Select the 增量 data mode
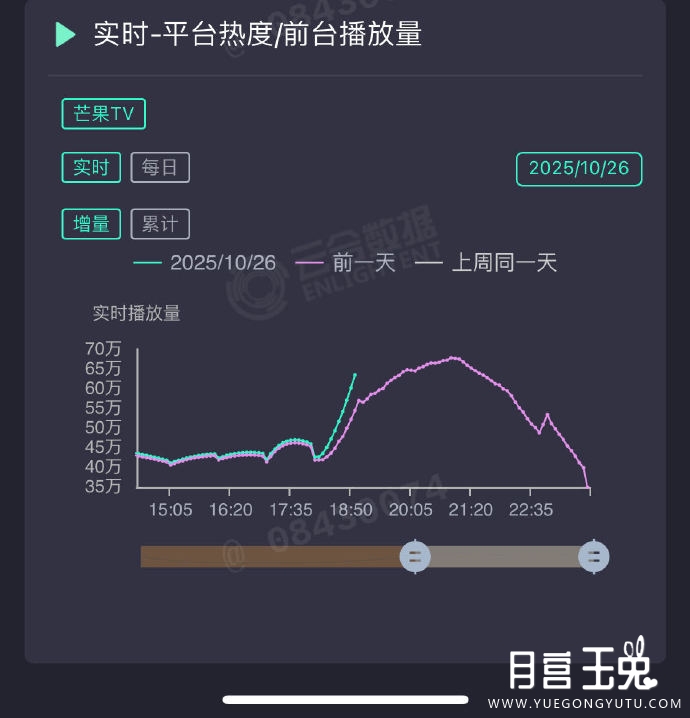This screenshot has height=718, width=690. 91,224
